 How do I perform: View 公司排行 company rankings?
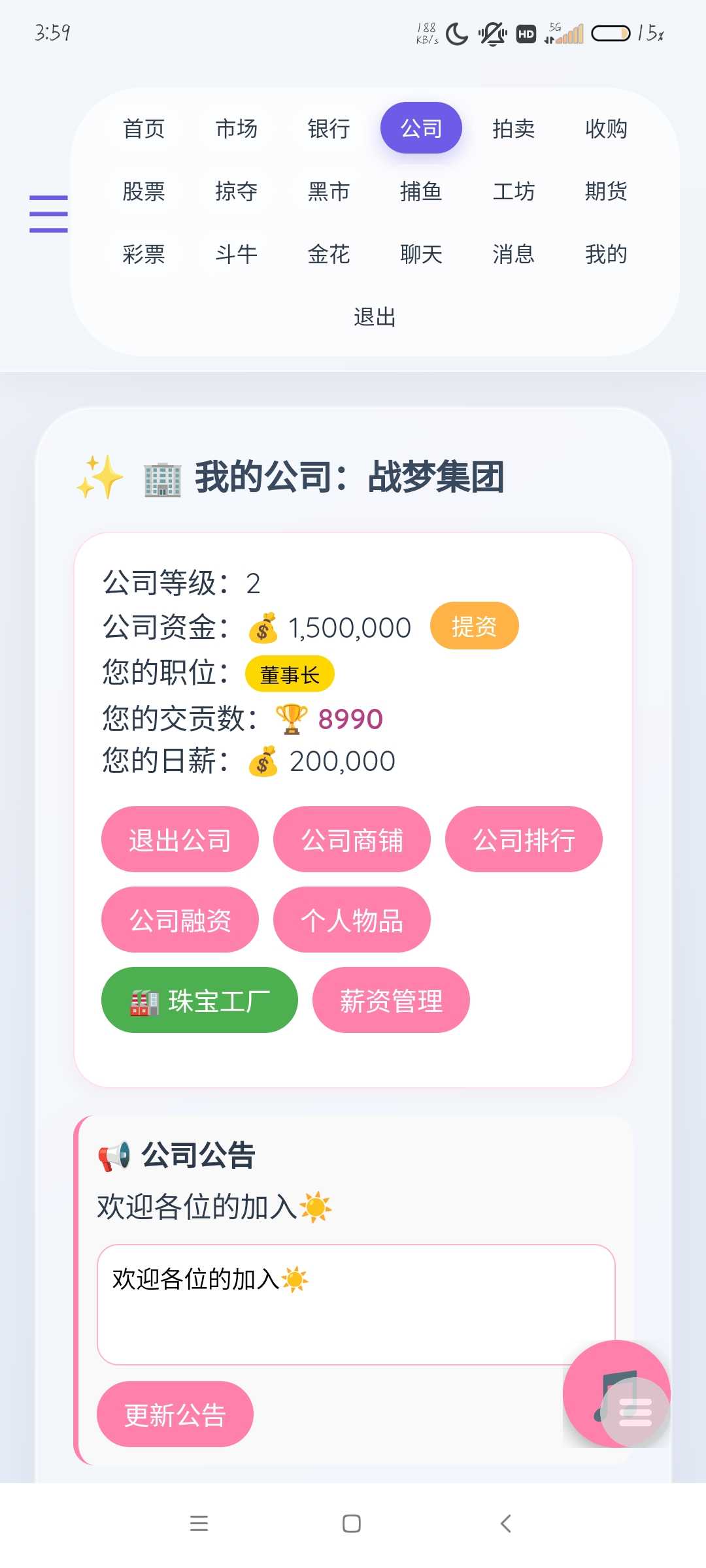pos(524,840)
